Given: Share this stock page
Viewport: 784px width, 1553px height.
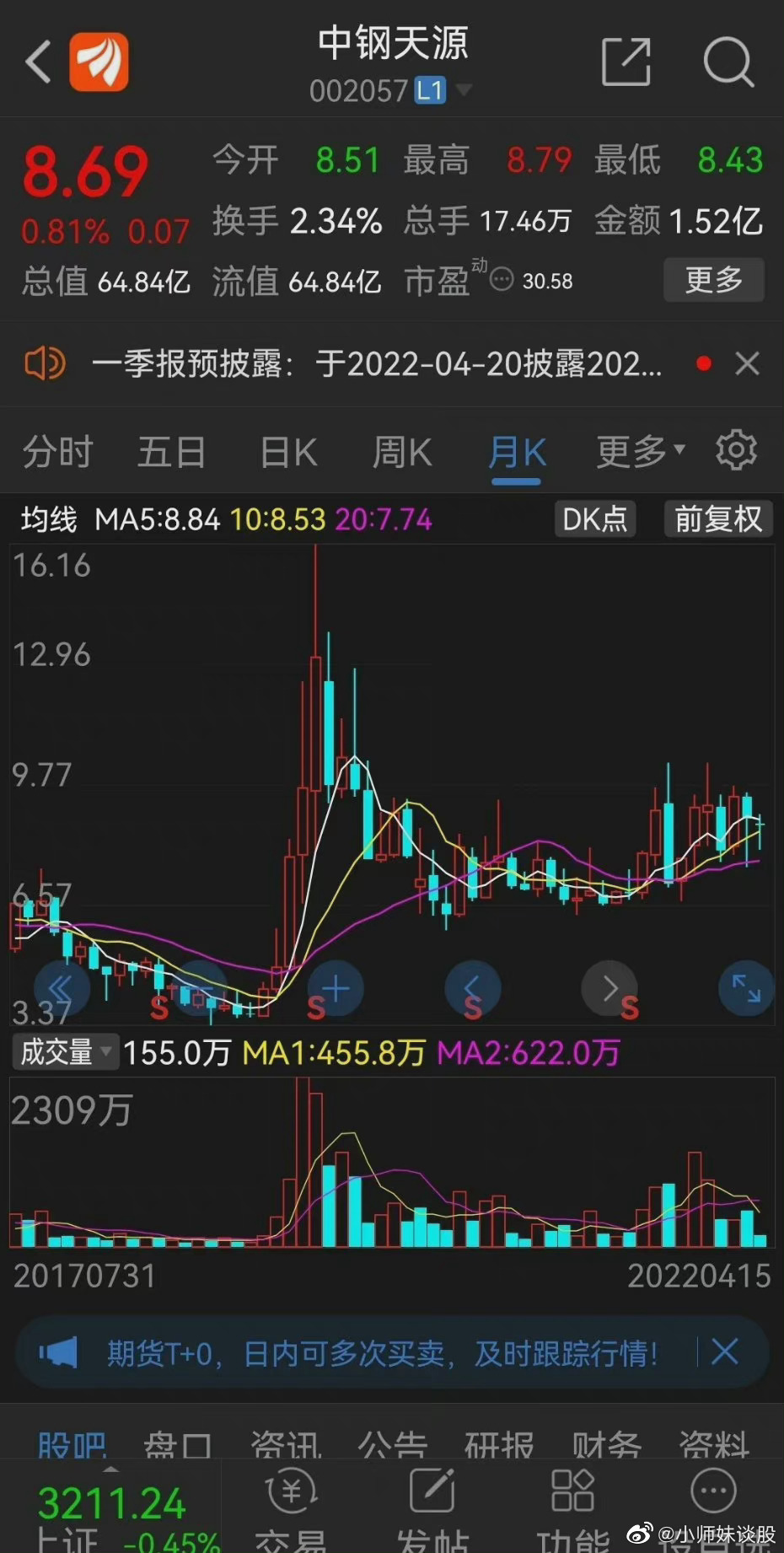Looking at the screenshot, I should (x=626, y=62).
